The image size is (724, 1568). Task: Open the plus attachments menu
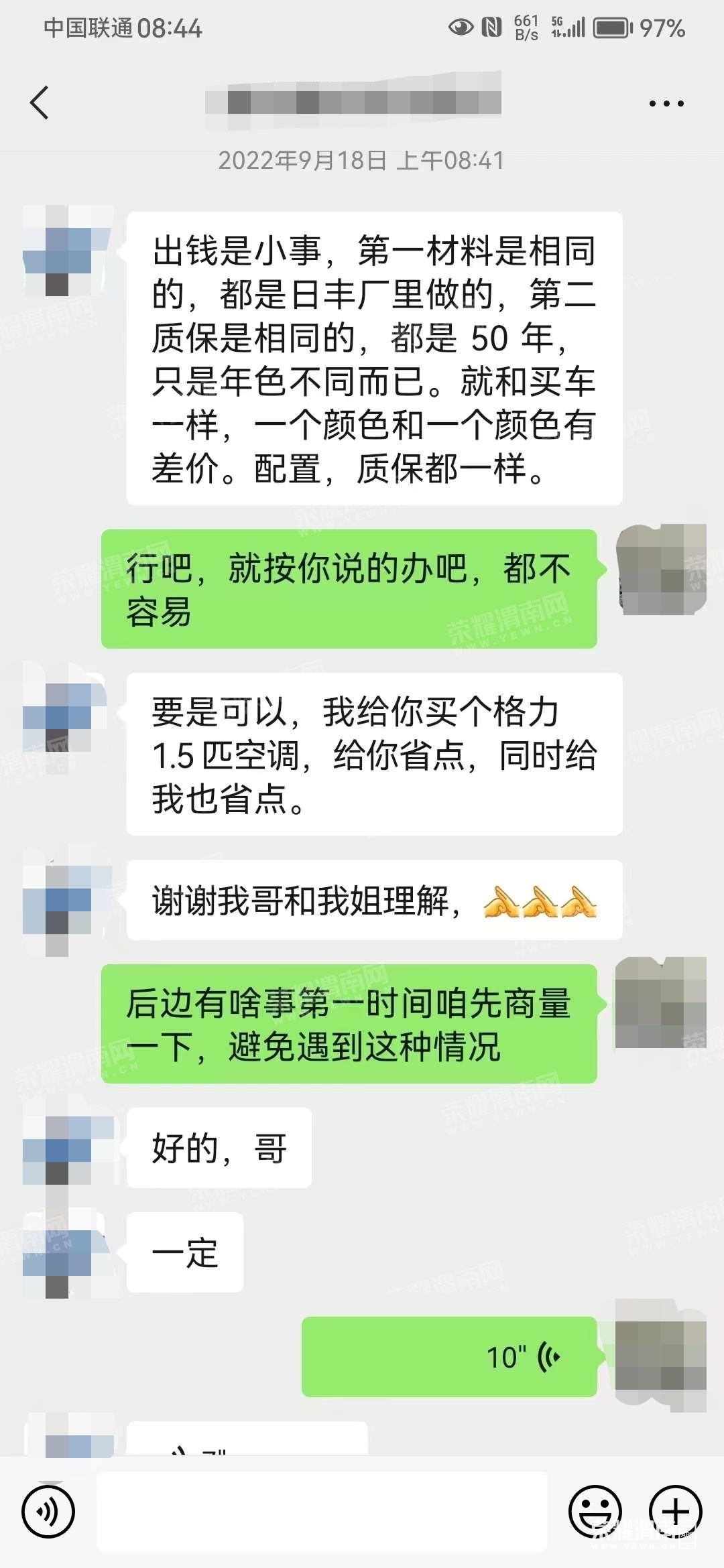(x=675, y=1512)
